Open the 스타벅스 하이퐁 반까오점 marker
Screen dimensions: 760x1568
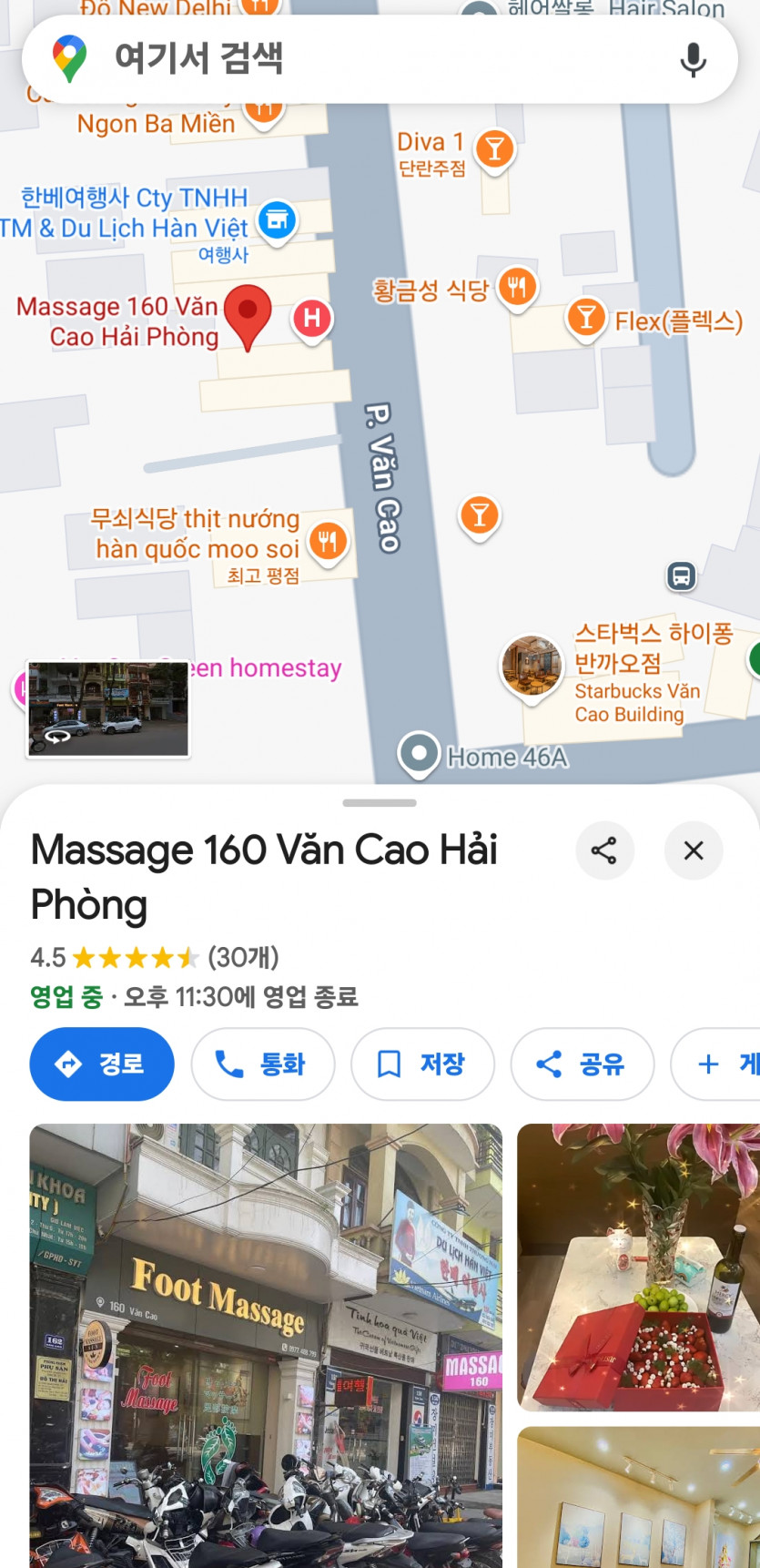pos(532,666)
